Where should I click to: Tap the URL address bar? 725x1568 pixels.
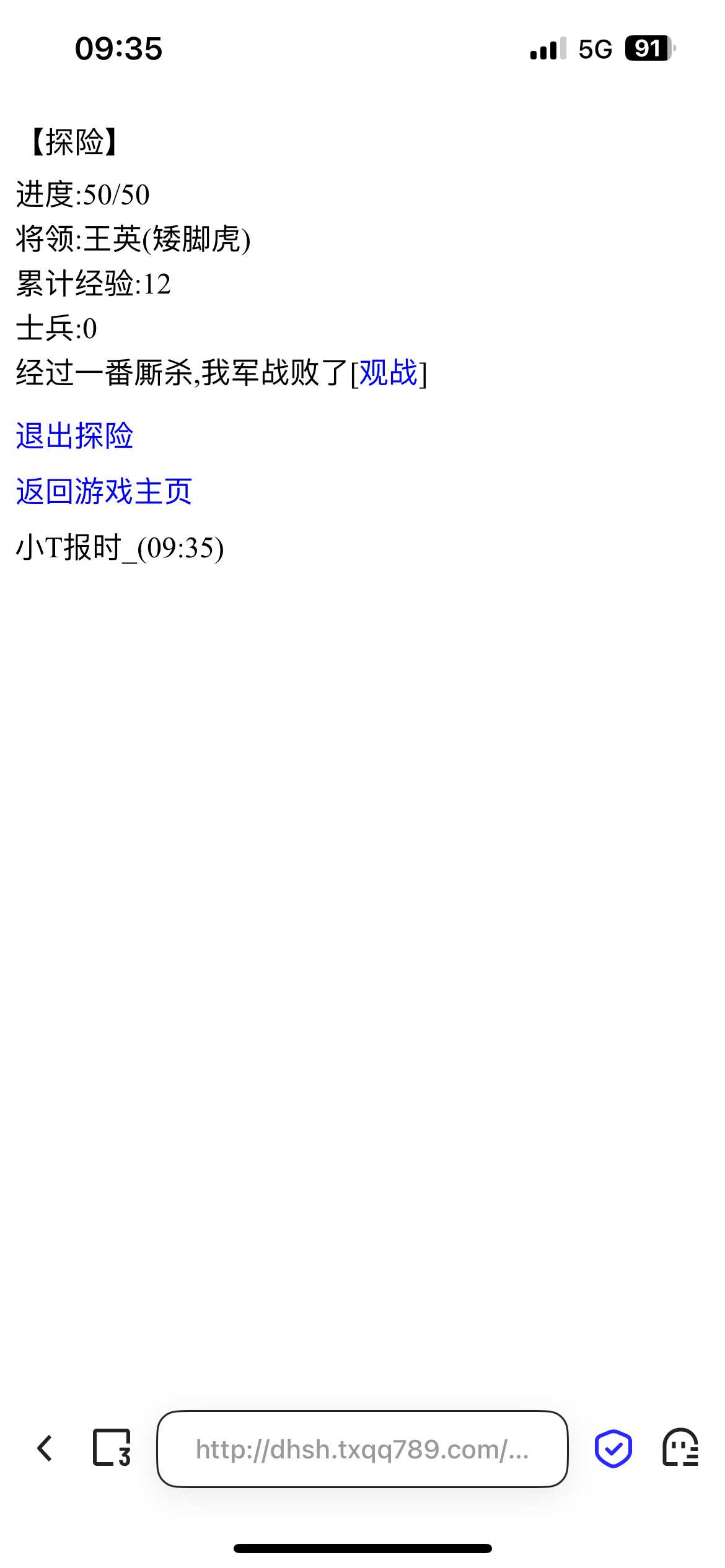click(x=362, y=1449)
